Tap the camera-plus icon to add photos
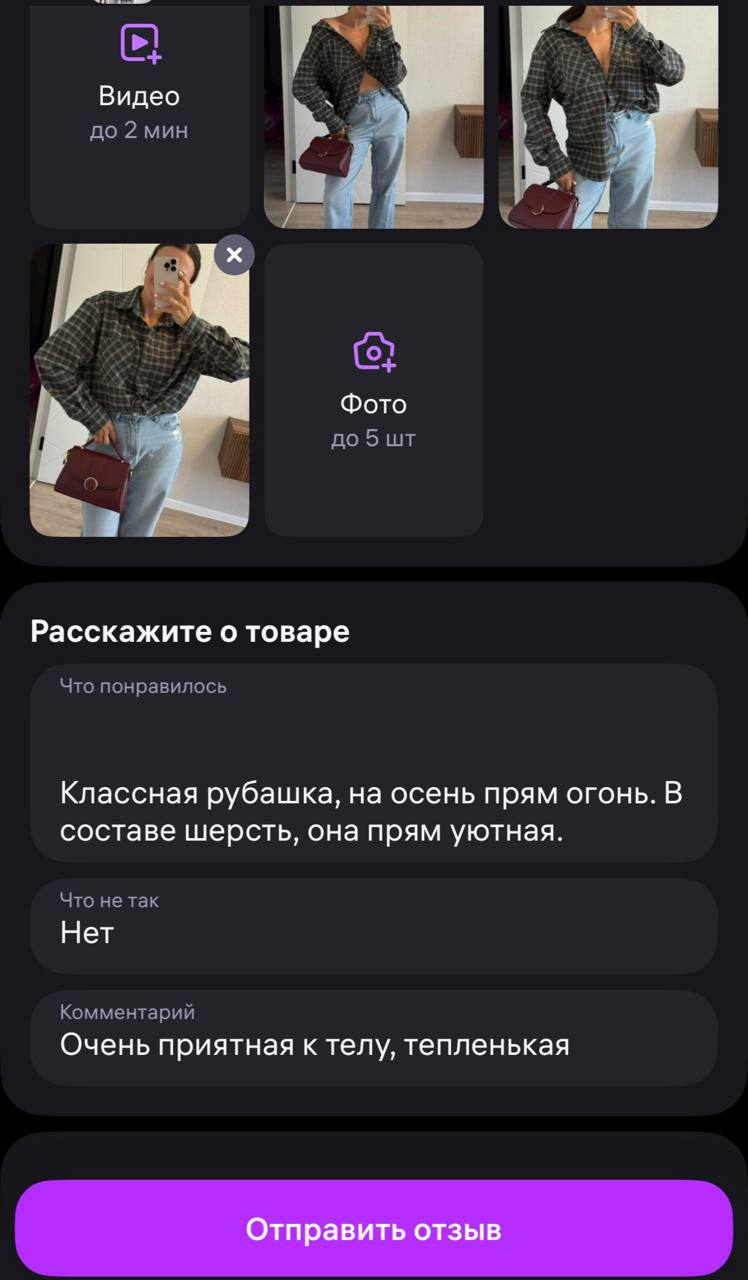748x1280 pixels. click(373, 351)
